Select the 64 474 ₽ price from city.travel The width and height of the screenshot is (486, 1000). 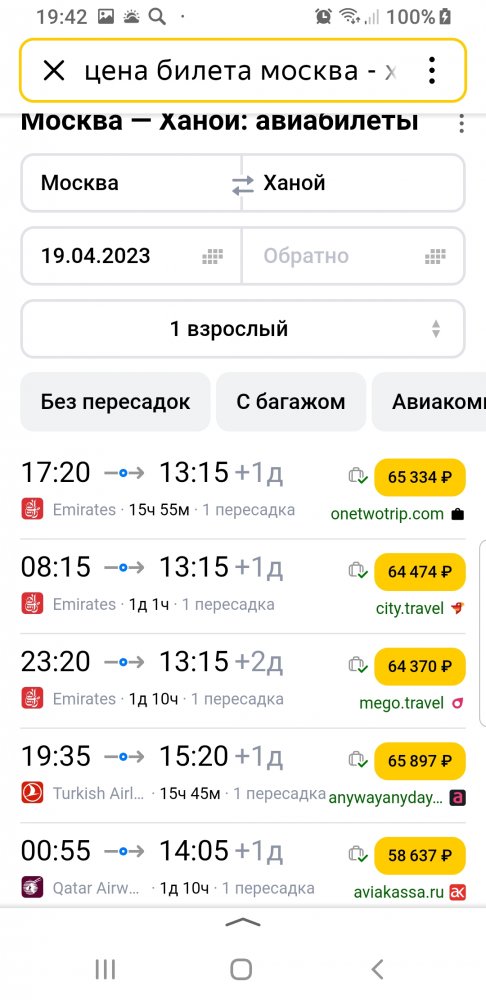[x=420, y=572]
